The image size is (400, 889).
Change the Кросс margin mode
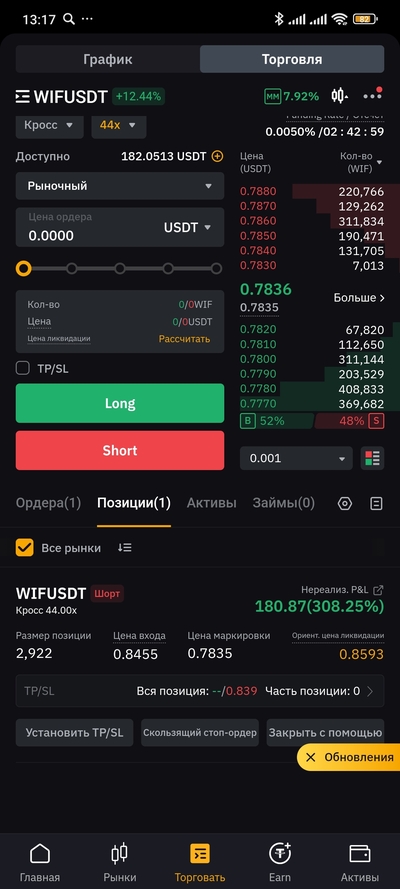click(x=49, y=125)
